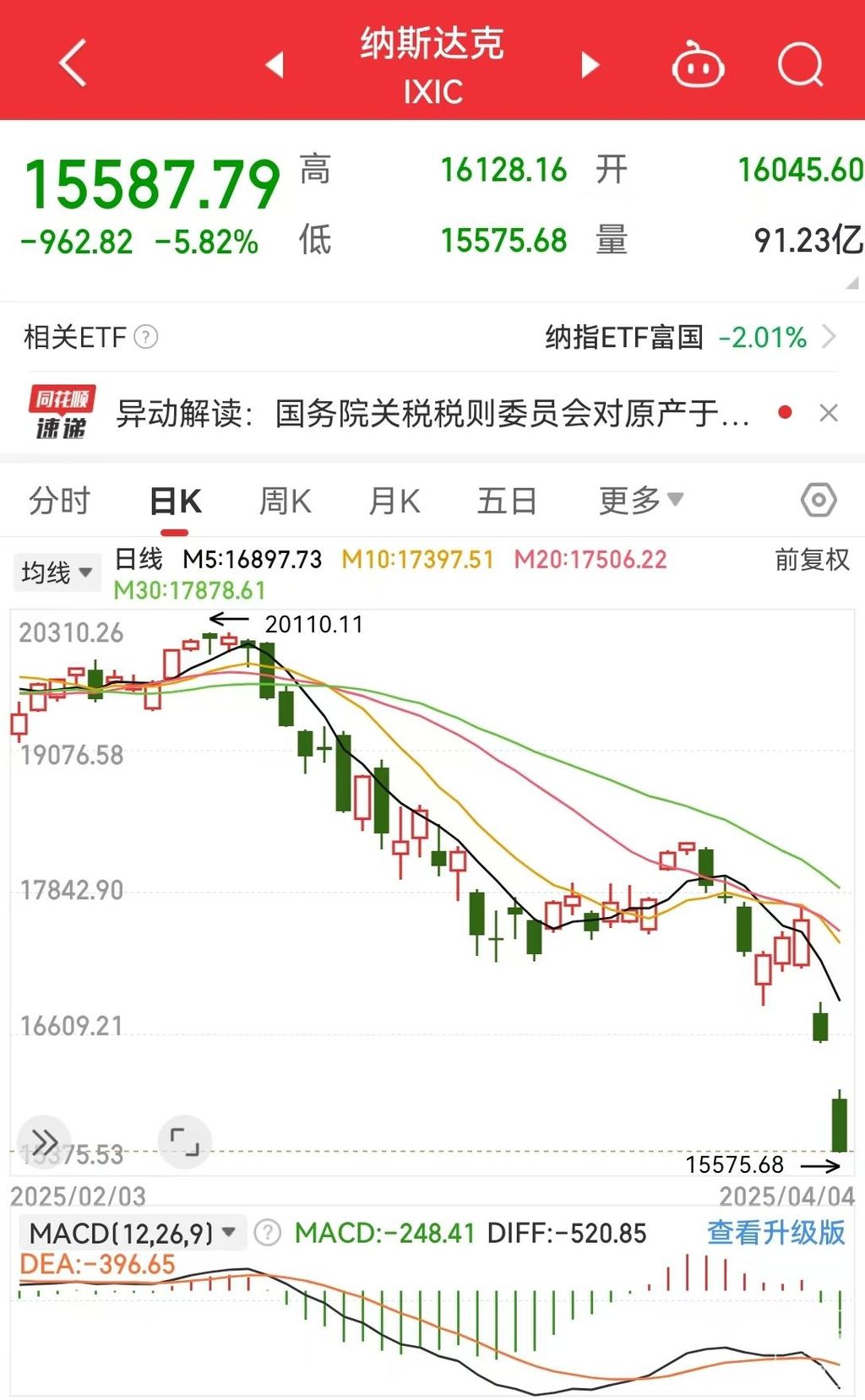865x1400 pixels.
Task: Read the 异动解读 news alert
Action: [432, 414]
